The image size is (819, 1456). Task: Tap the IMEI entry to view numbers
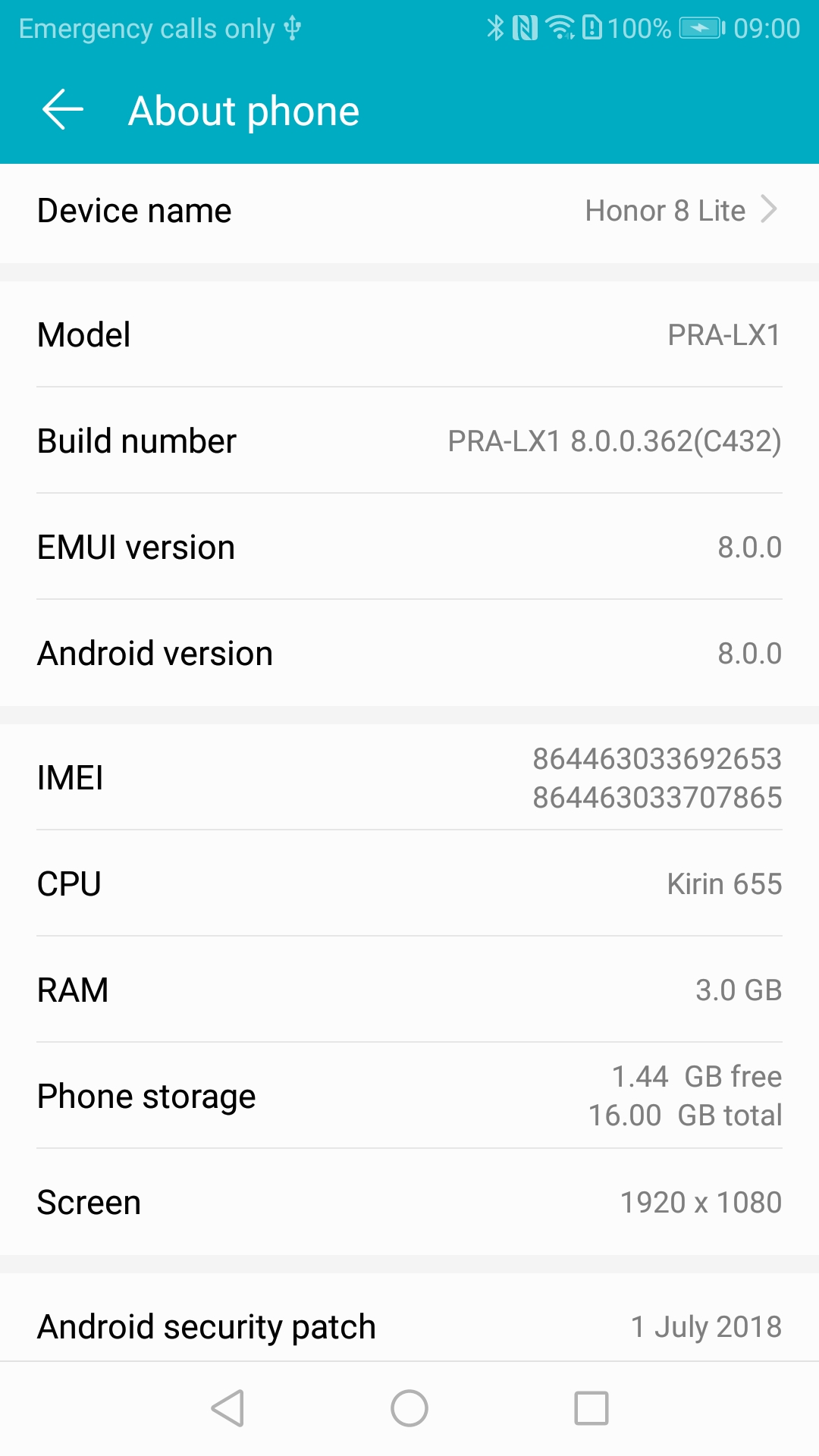pos(409,778)
